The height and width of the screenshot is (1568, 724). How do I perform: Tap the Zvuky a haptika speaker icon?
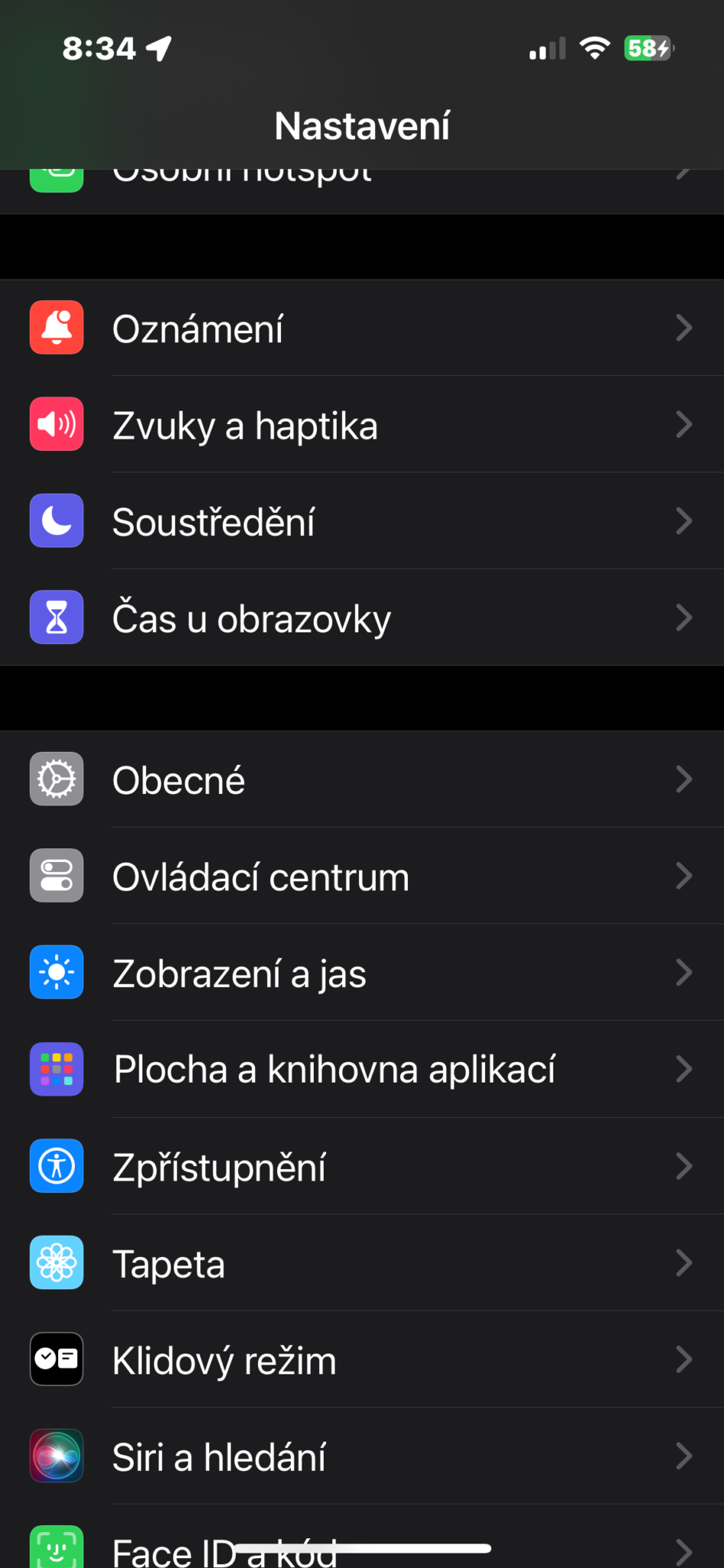coord(57,424)
